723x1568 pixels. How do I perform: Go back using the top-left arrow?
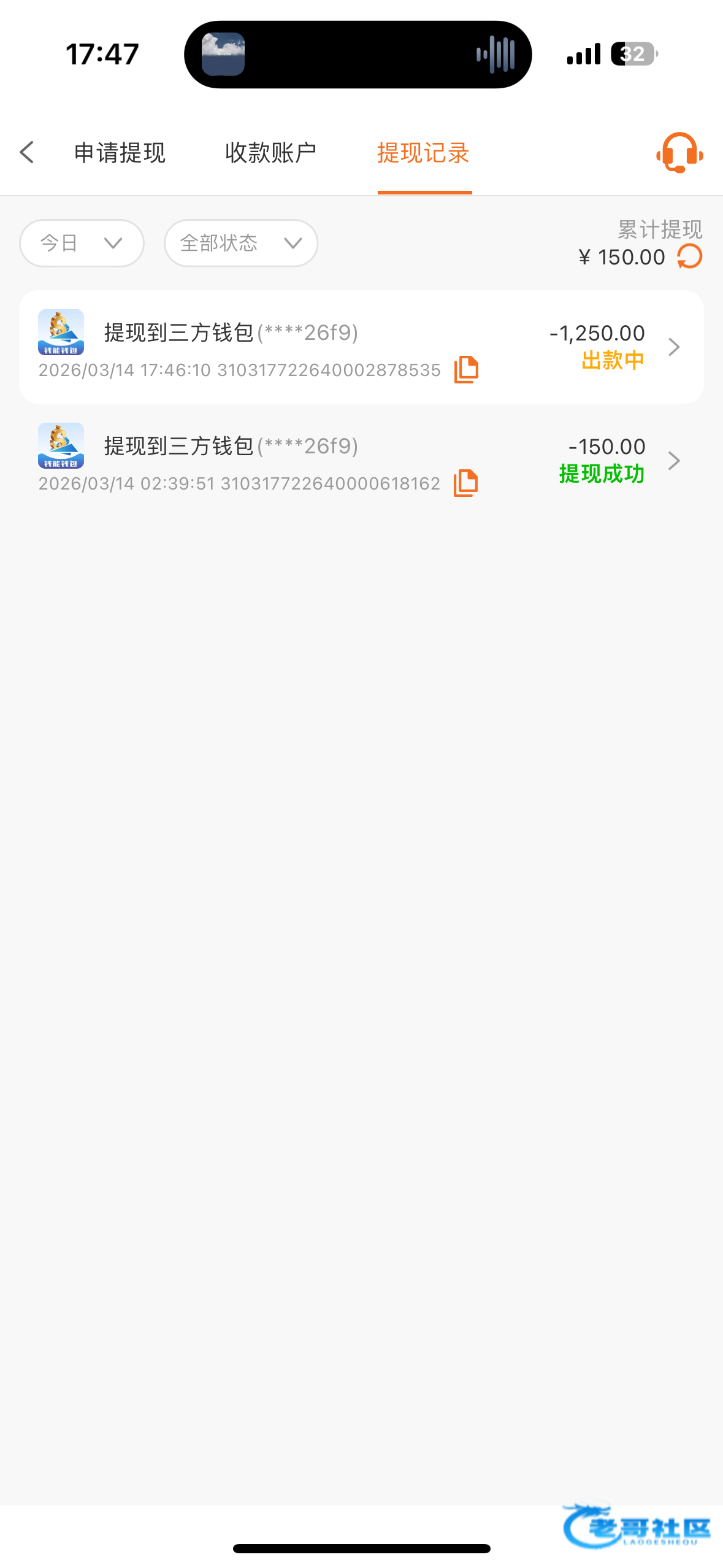[x=27, y=153]
